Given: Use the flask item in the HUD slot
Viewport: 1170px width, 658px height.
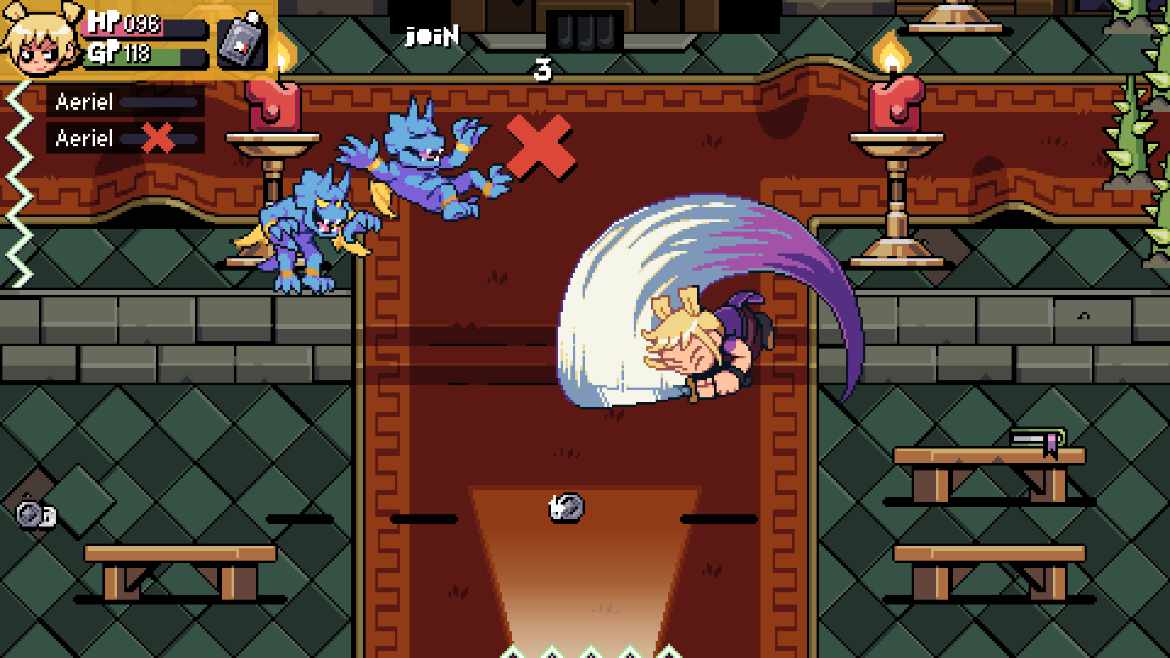Looking at the screenshot, I should pos(242,41).
